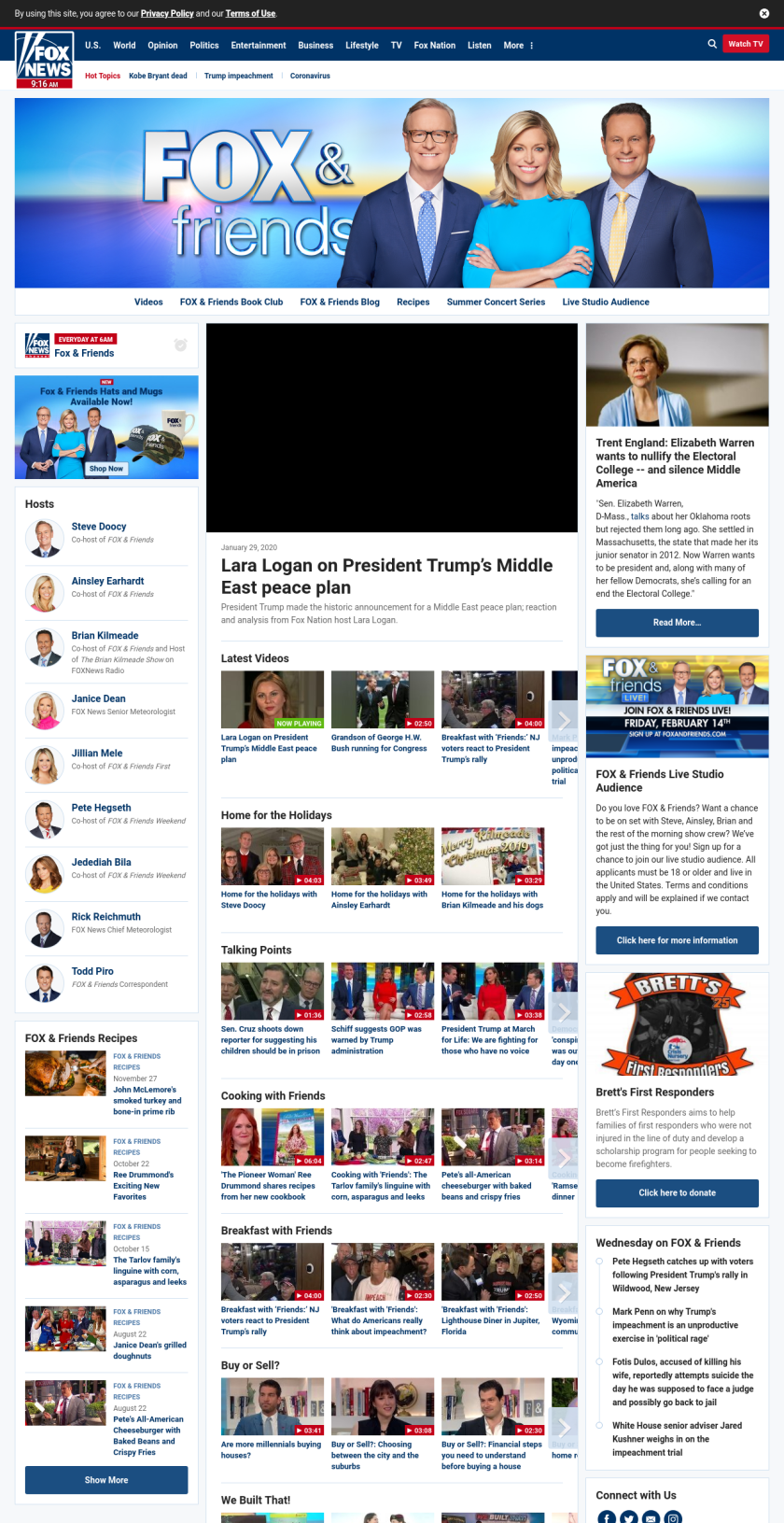This screenshot has height=1523, width=784.
Task: Shop Now for Hats and Mugs
Action: 106,469
